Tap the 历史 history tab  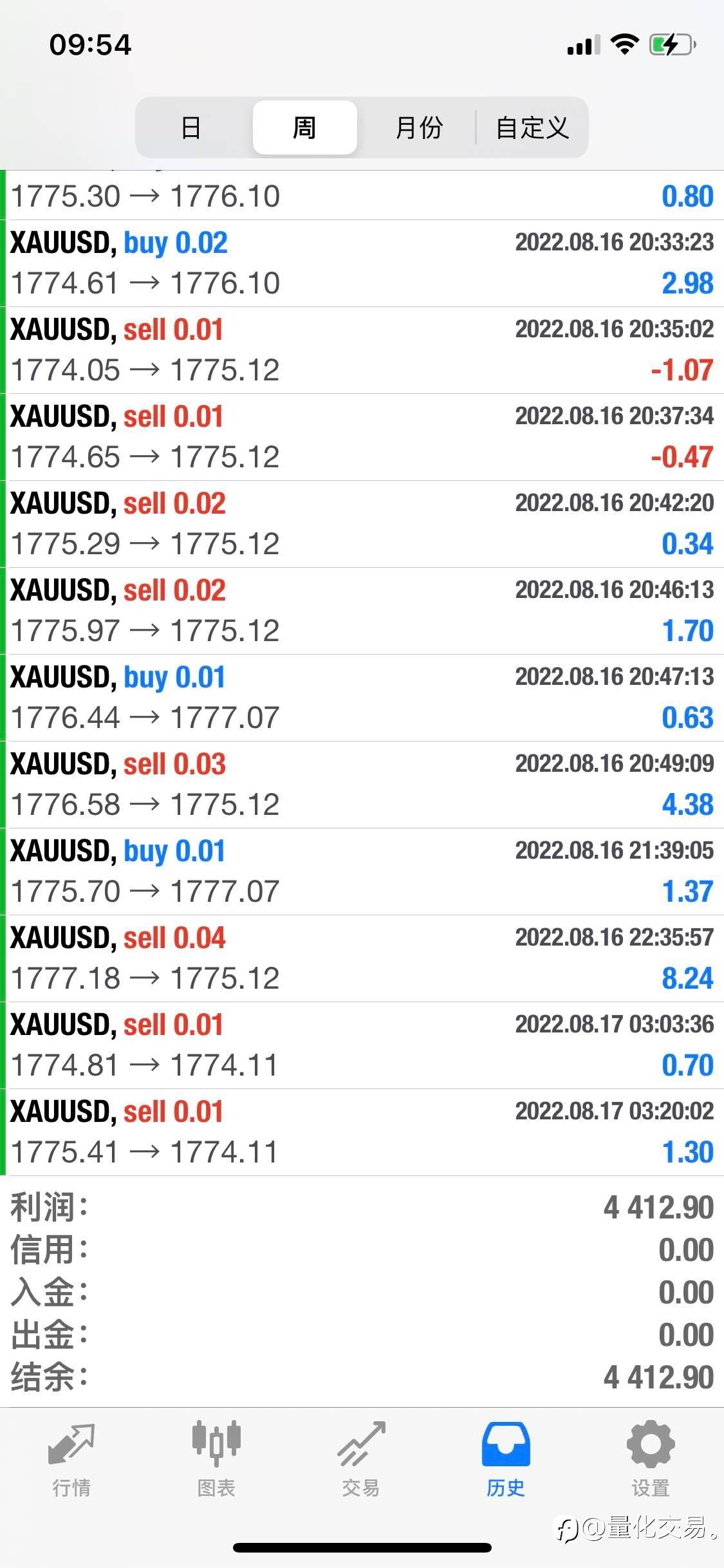click(506, 1459)
